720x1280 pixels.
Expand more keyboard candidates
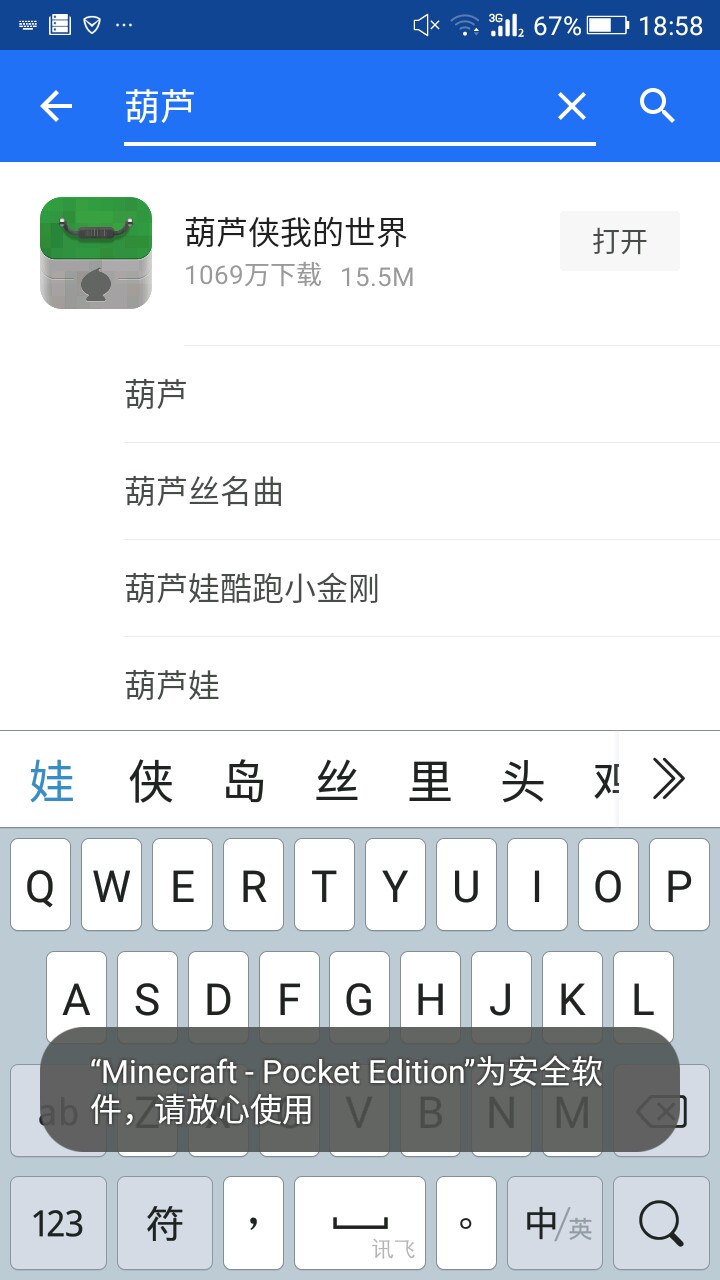tap(668, 779)
